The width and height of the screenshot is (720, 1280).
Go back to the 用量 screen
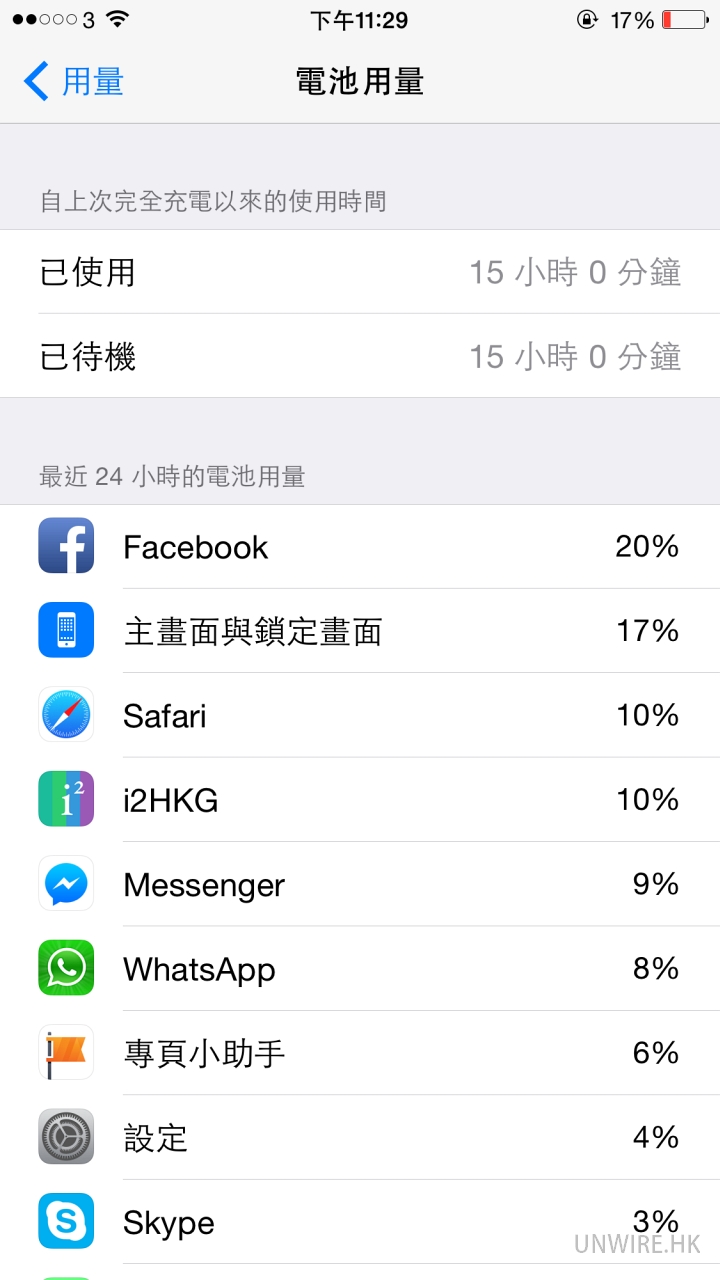[73, 81]
